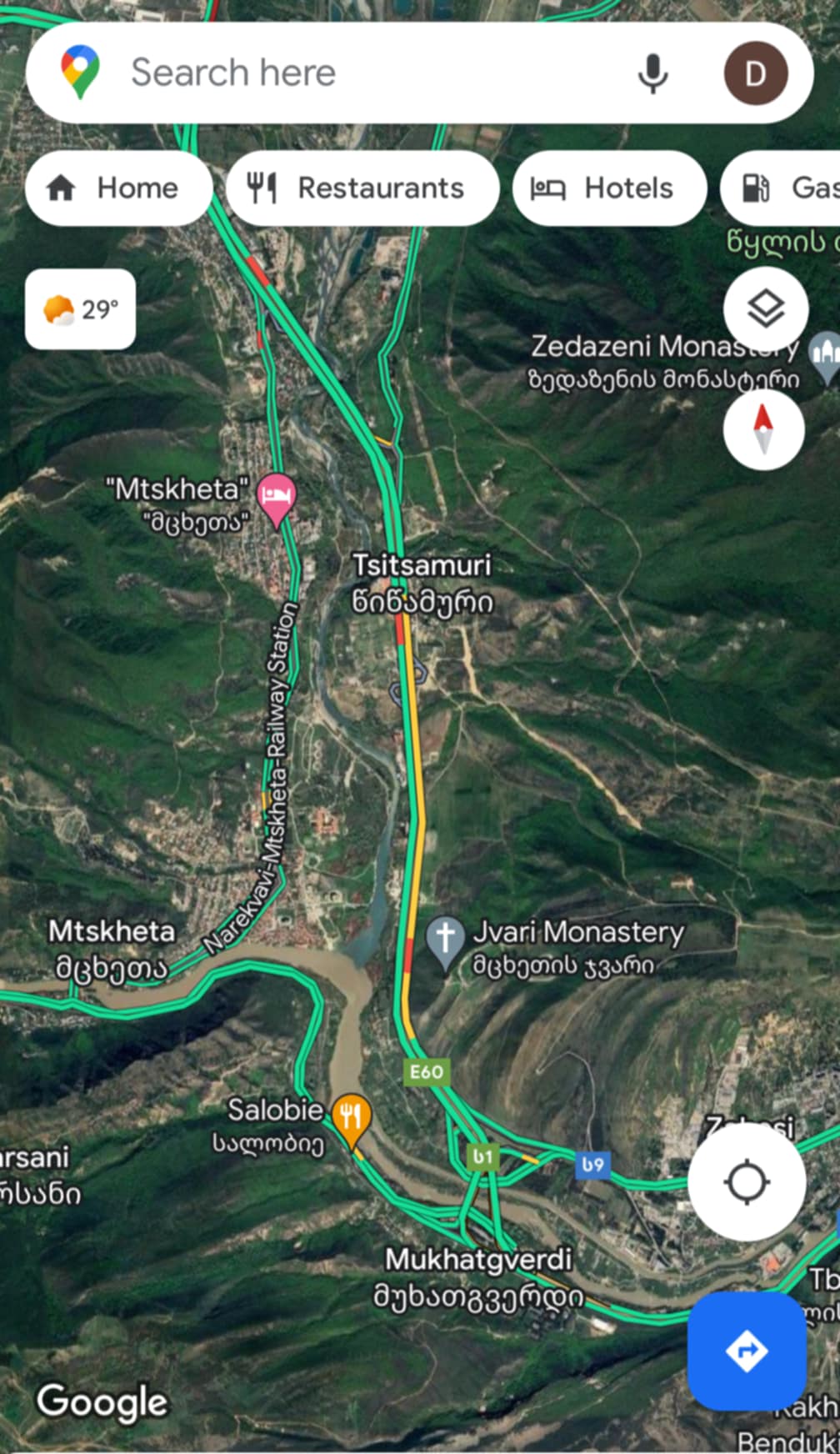Tap the Restaurants chip
The height and width of the screenshot is (1454, 840).
[362, 188]
